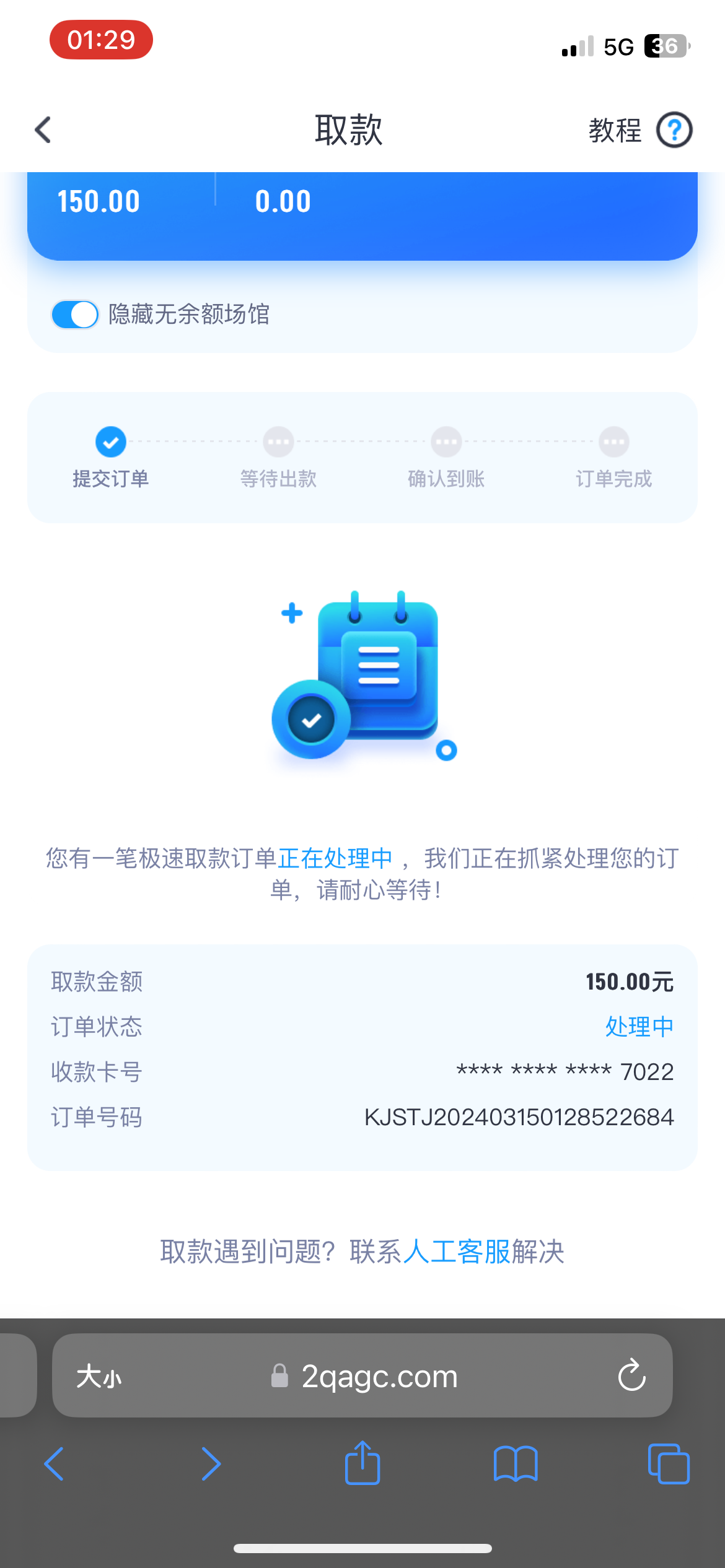Viewport: 725px width, 1568px height.
Task: Navigate forward in Safari browser history
Action: [x=211, y=1464]
